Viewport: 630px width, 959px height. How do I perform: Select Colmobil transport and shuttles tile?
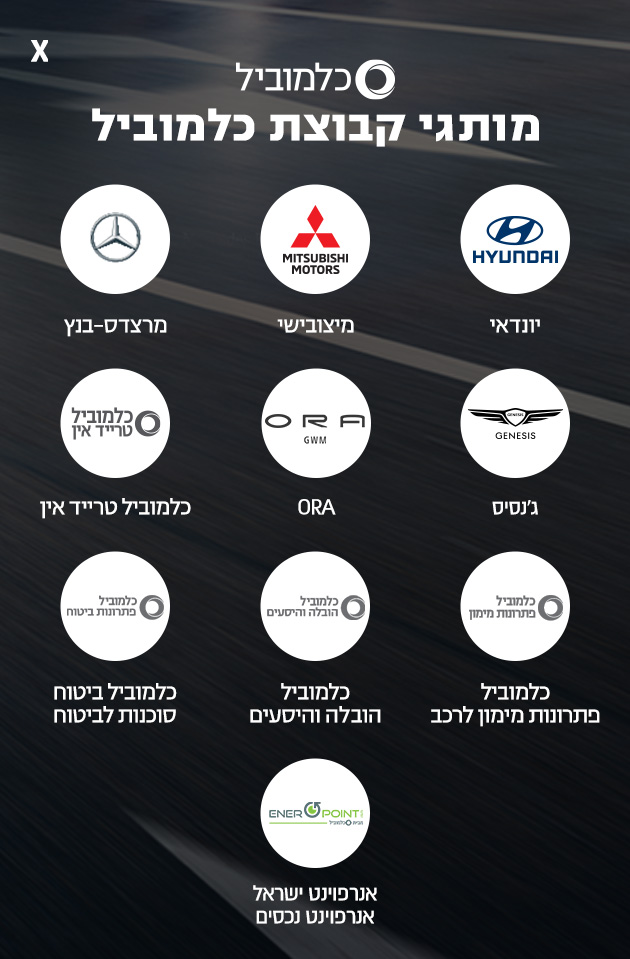(315, 606)
